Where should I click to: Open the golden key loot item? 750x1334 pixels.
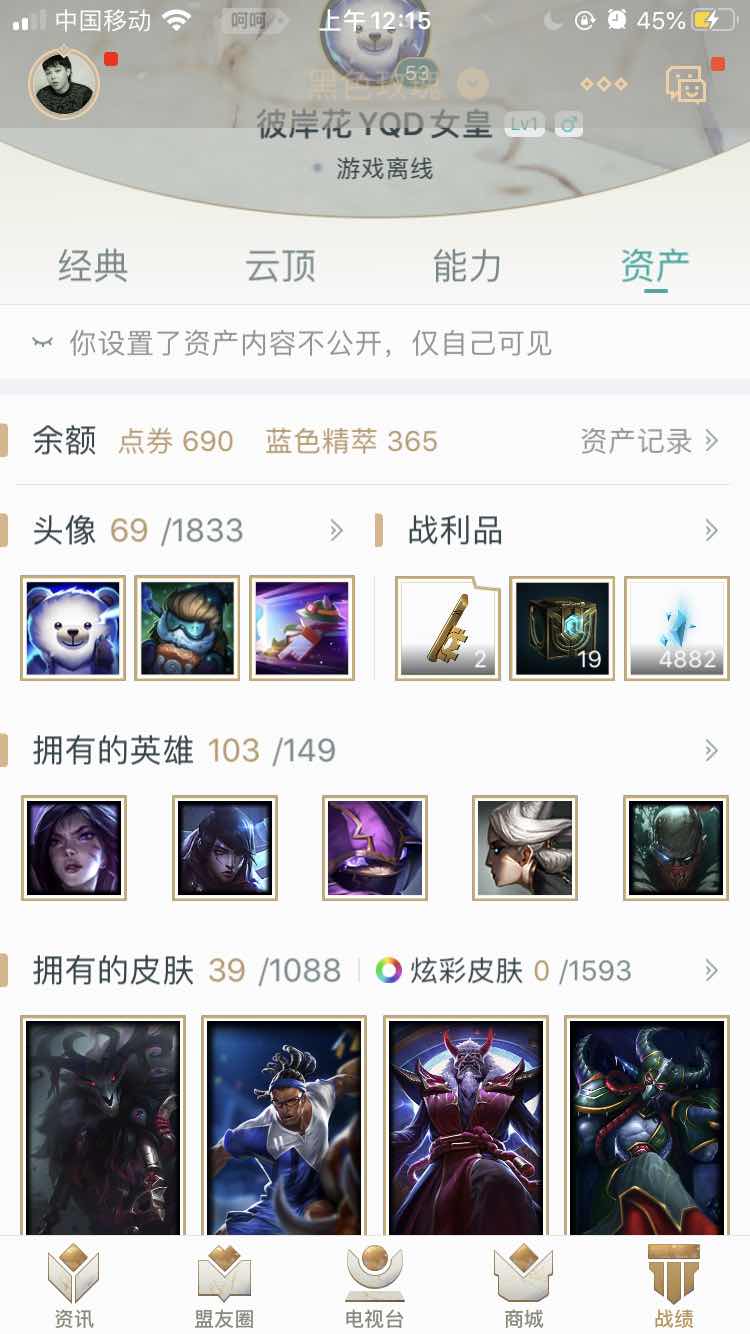coord(448,628)
